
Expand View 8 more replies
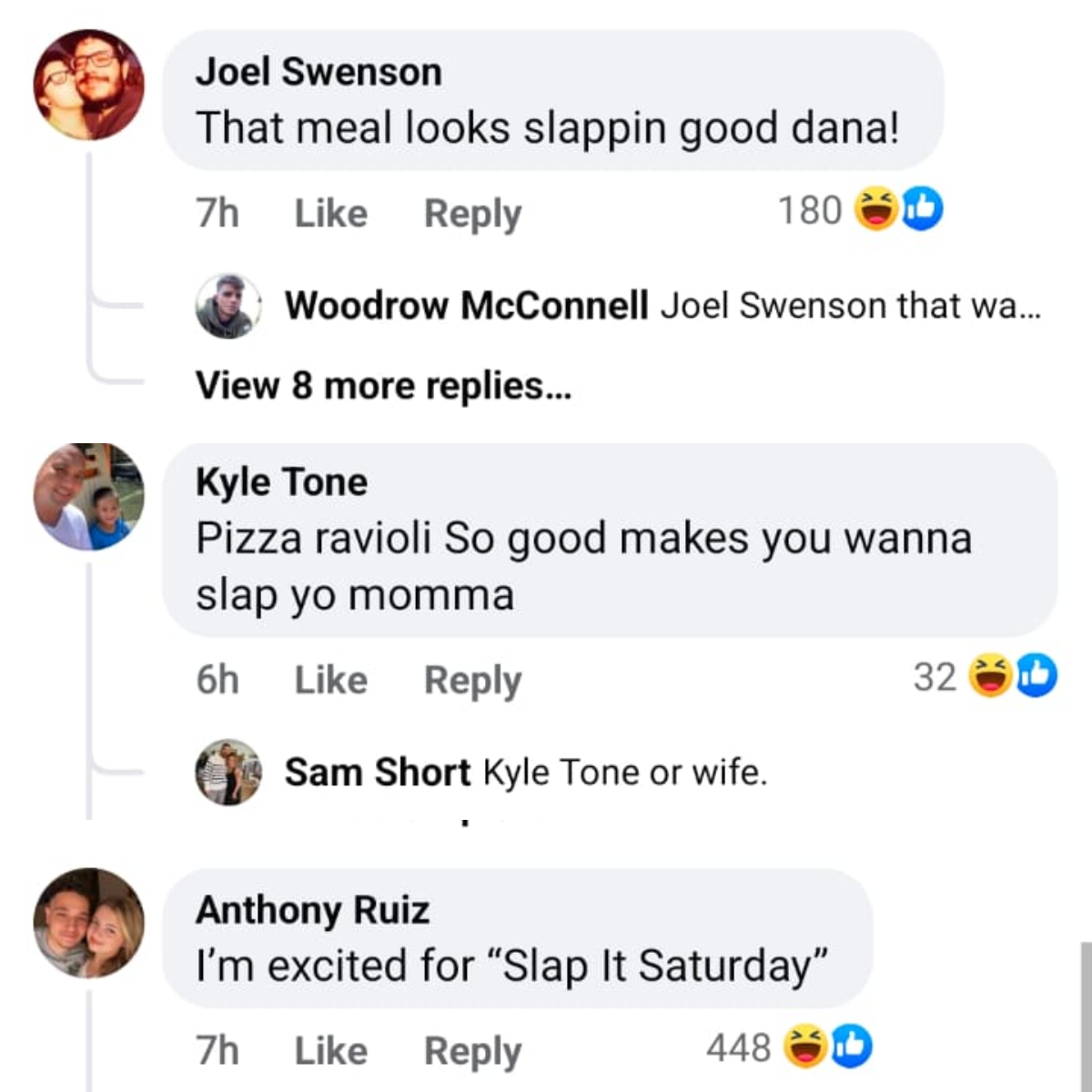coord(383,386)
